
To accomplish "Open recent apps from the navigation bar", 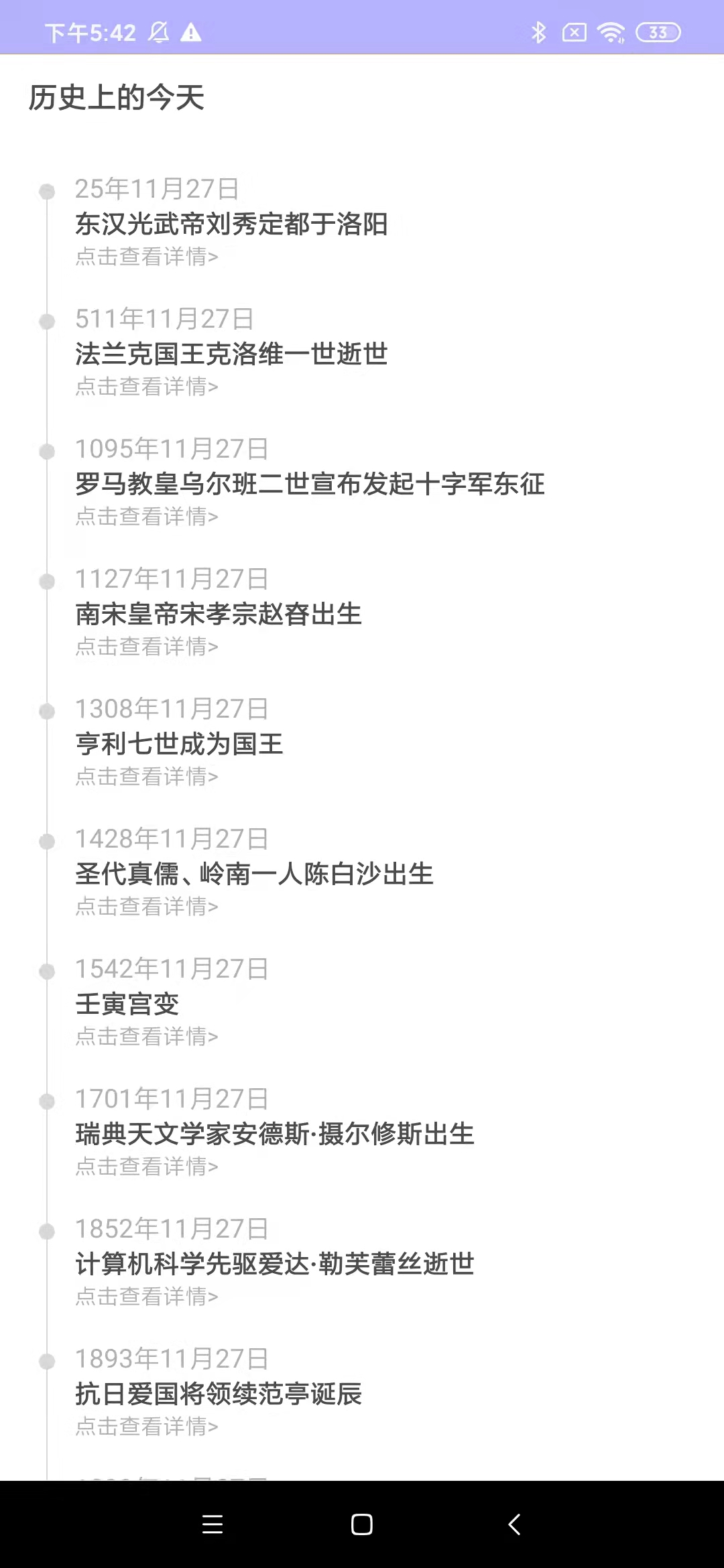I will pyautogui.click(x=213, y=1524).
